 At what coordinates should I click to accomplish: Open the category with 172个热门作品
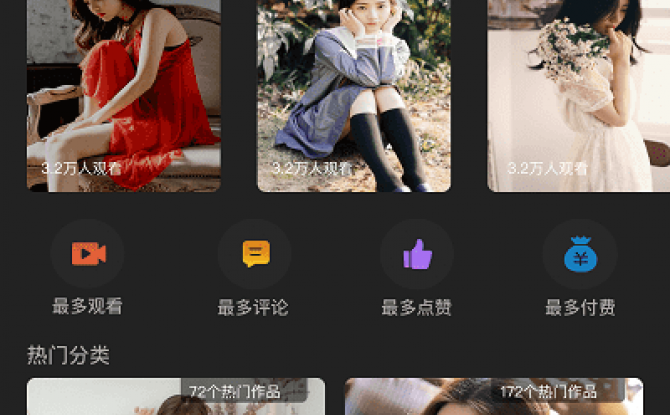pos(493,398)
